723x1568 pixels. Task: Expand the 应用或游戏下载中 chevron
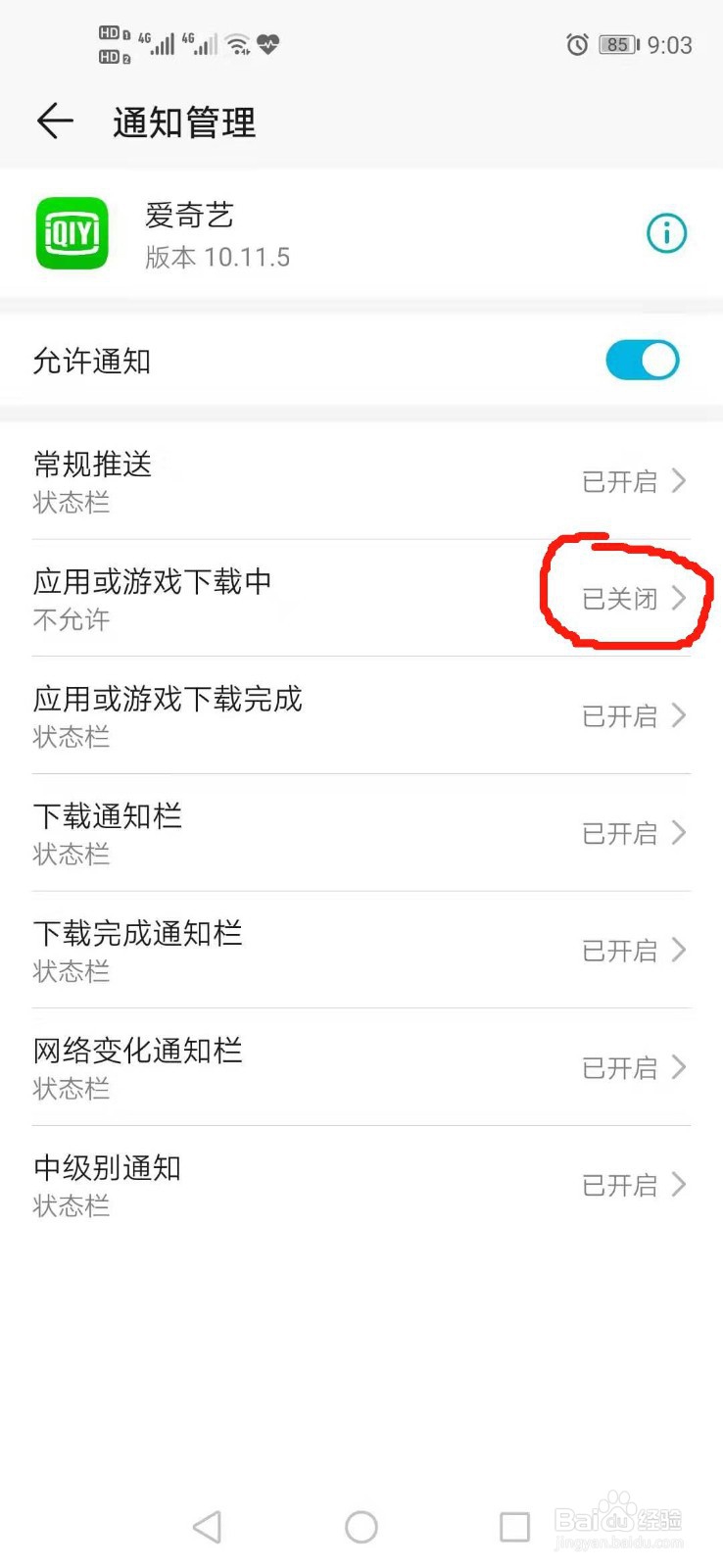pos(680,599)
